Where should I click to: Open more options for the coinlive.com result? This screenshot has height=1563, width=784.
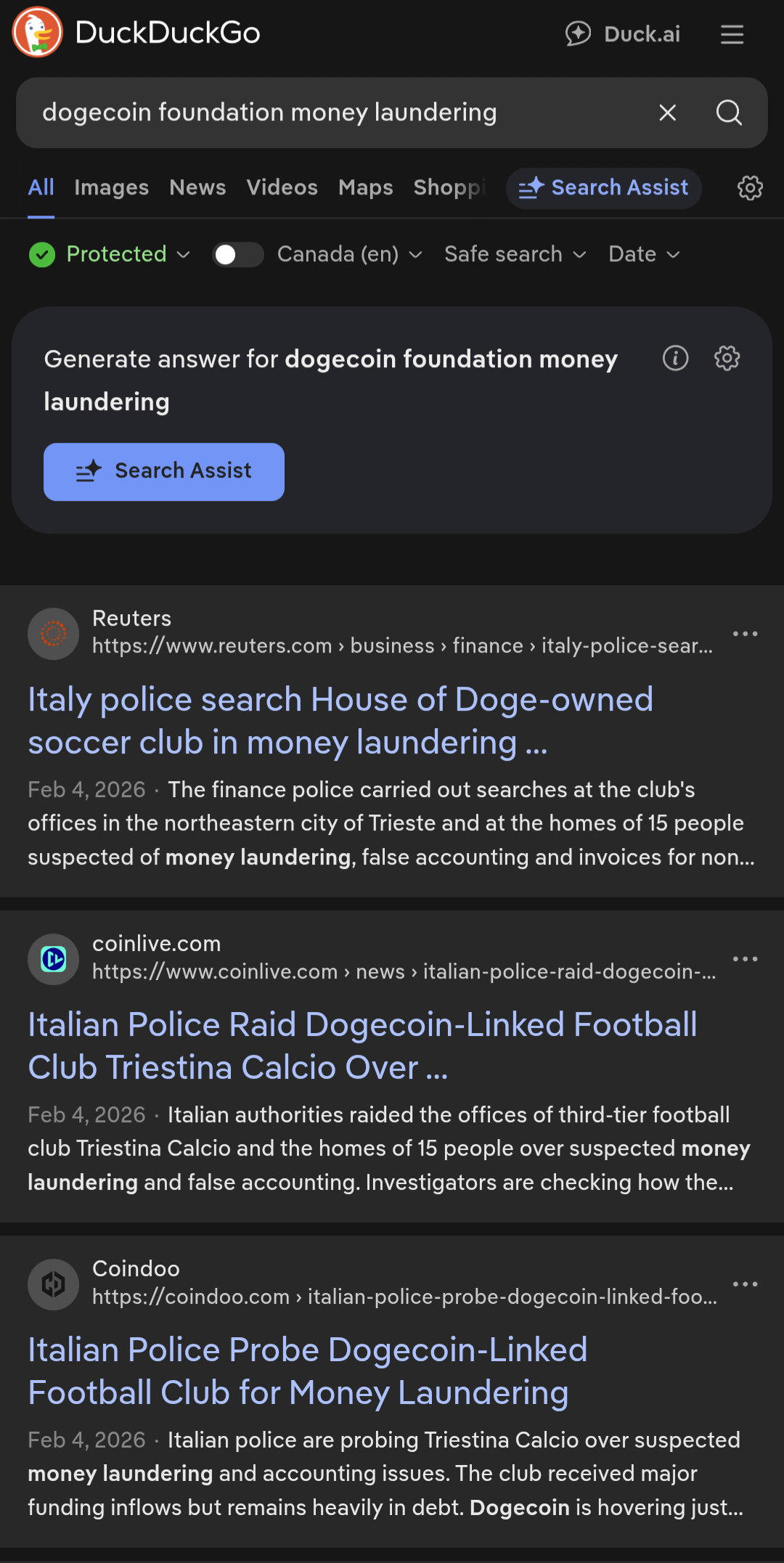coord(745,959)
